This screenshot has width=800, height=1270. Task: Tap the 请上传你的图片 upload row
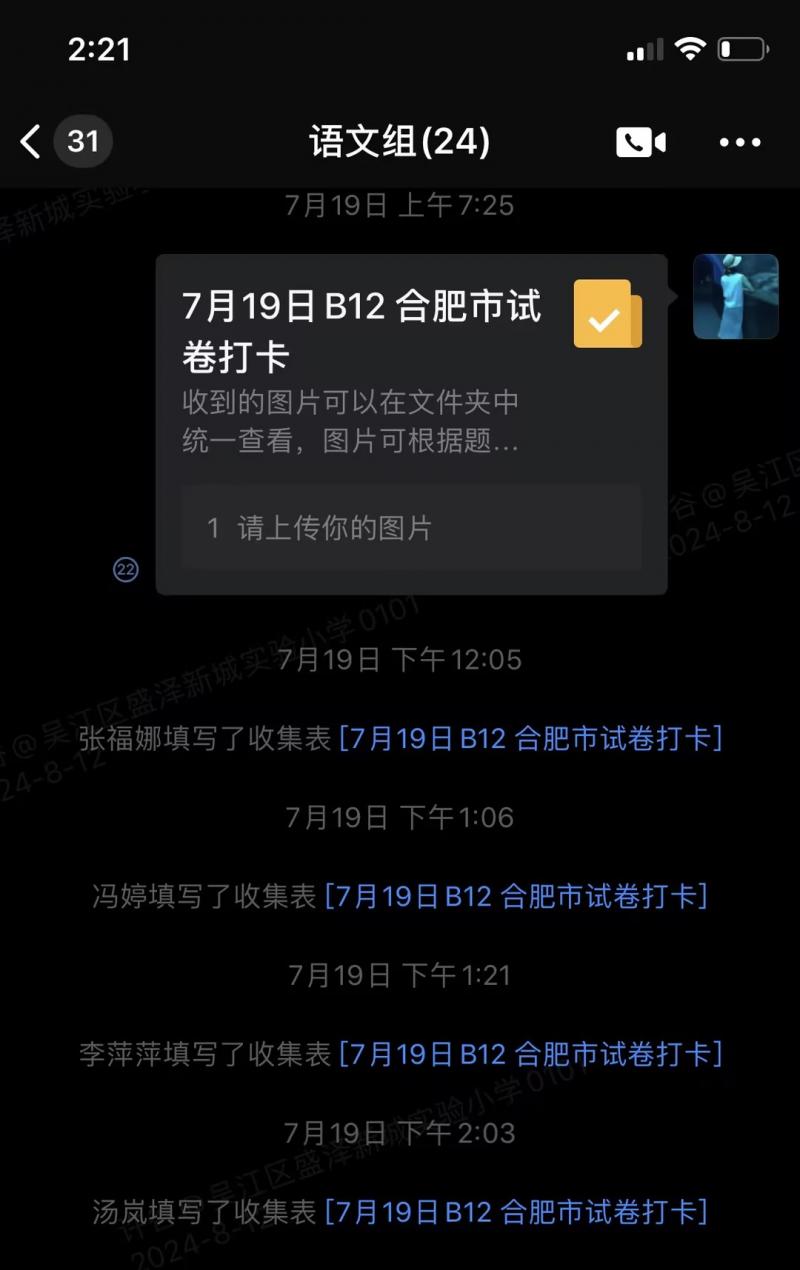(410, 528)
